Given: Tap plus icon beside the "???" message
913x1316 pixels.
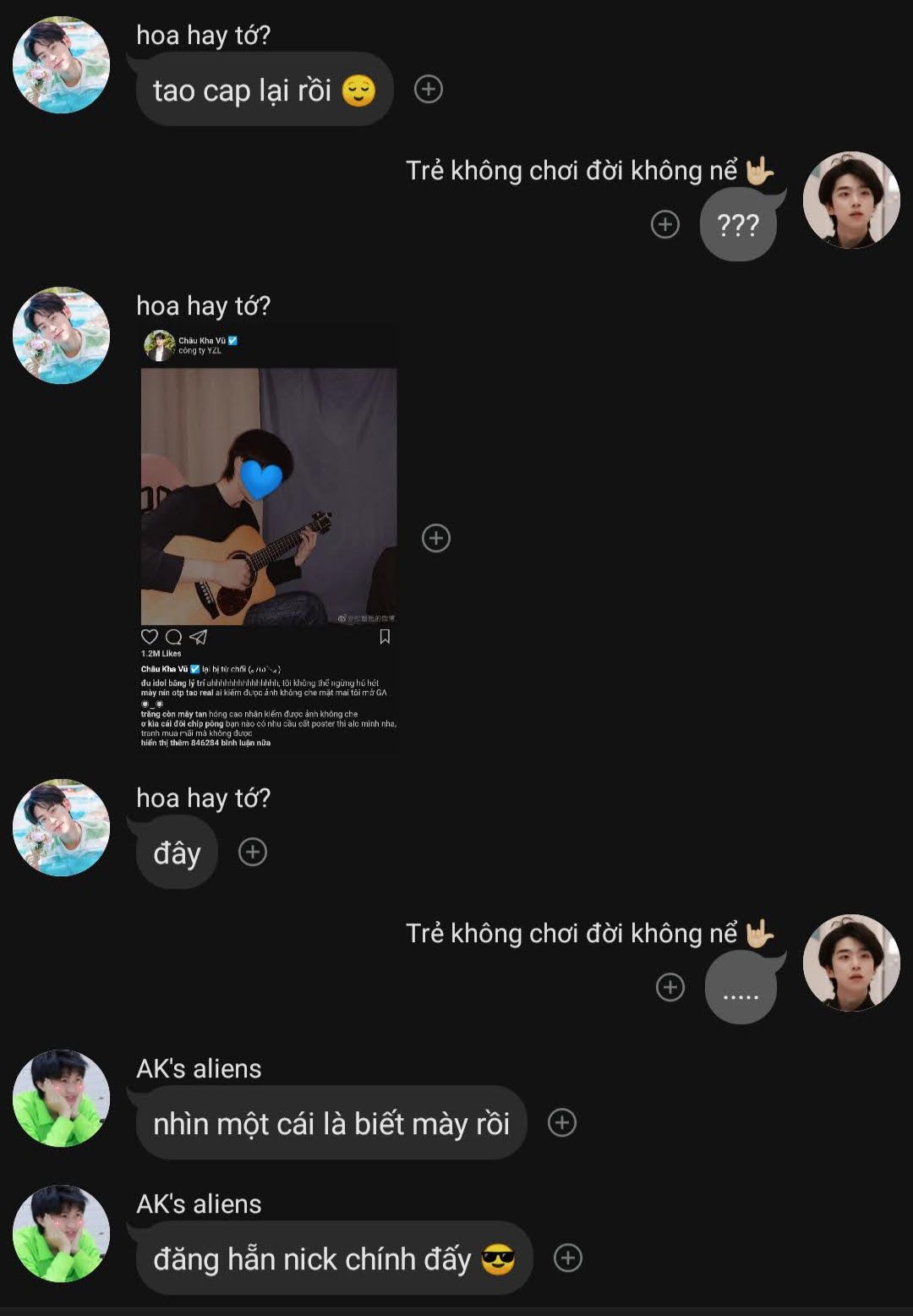Looking at the screenshot, I should pyautogui.click(x=665, y=224).
